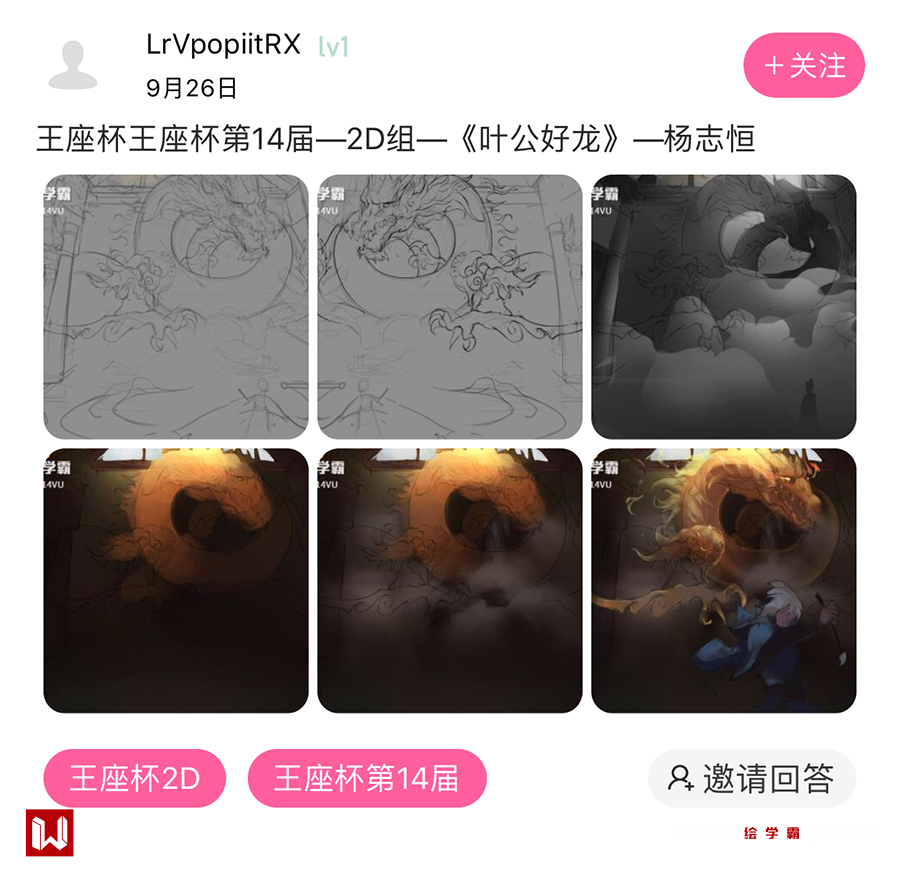
Task: View the first orange dragon color draft
Action: coord(176,580)
